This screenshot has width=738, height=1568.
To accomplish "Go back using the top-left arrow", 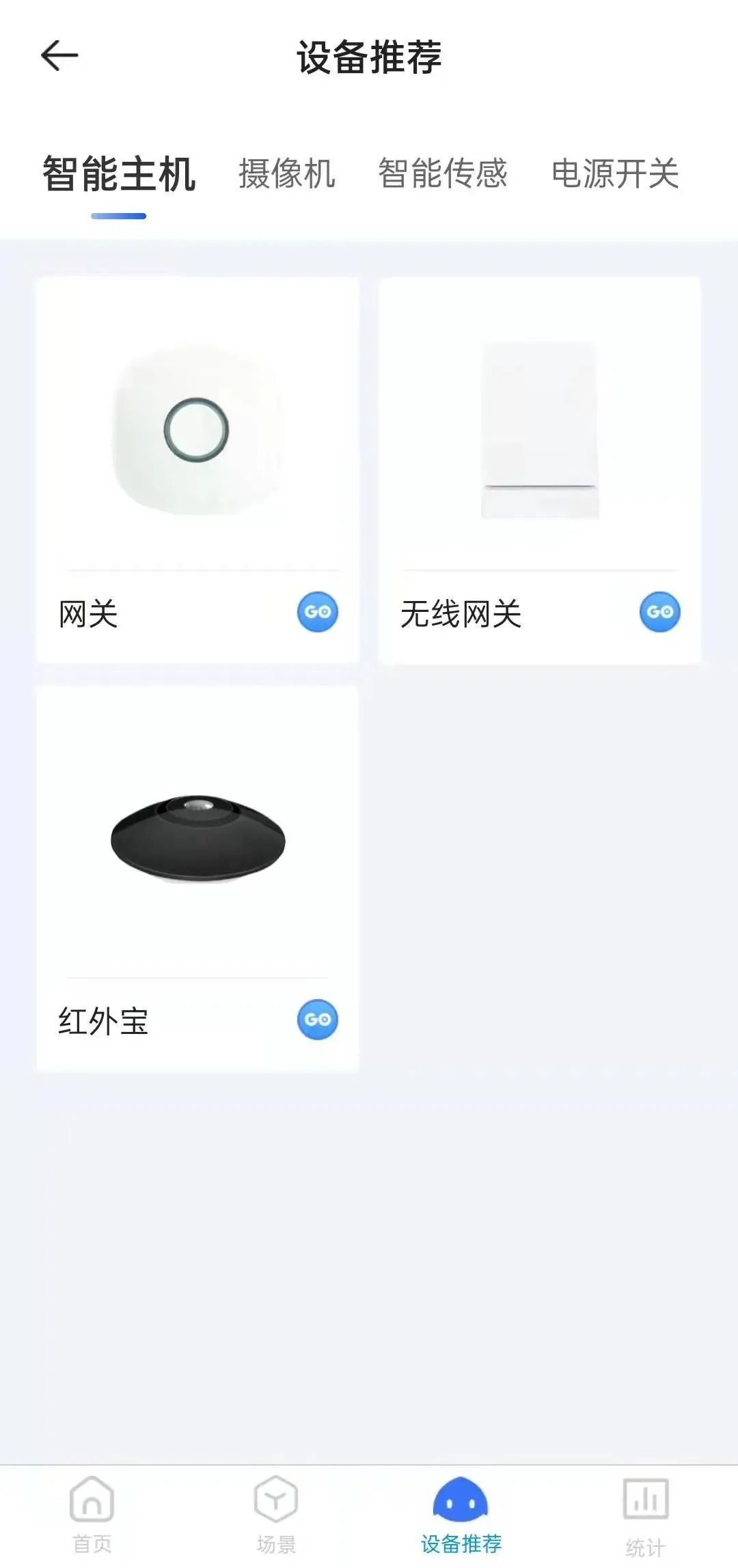I will tap(60, 56).
